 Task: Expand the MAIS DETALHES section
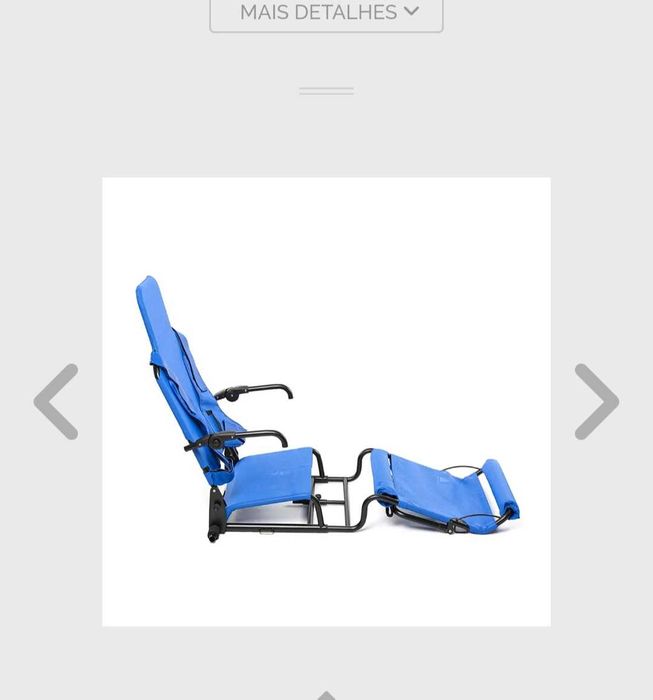click(x=326, y=13)
